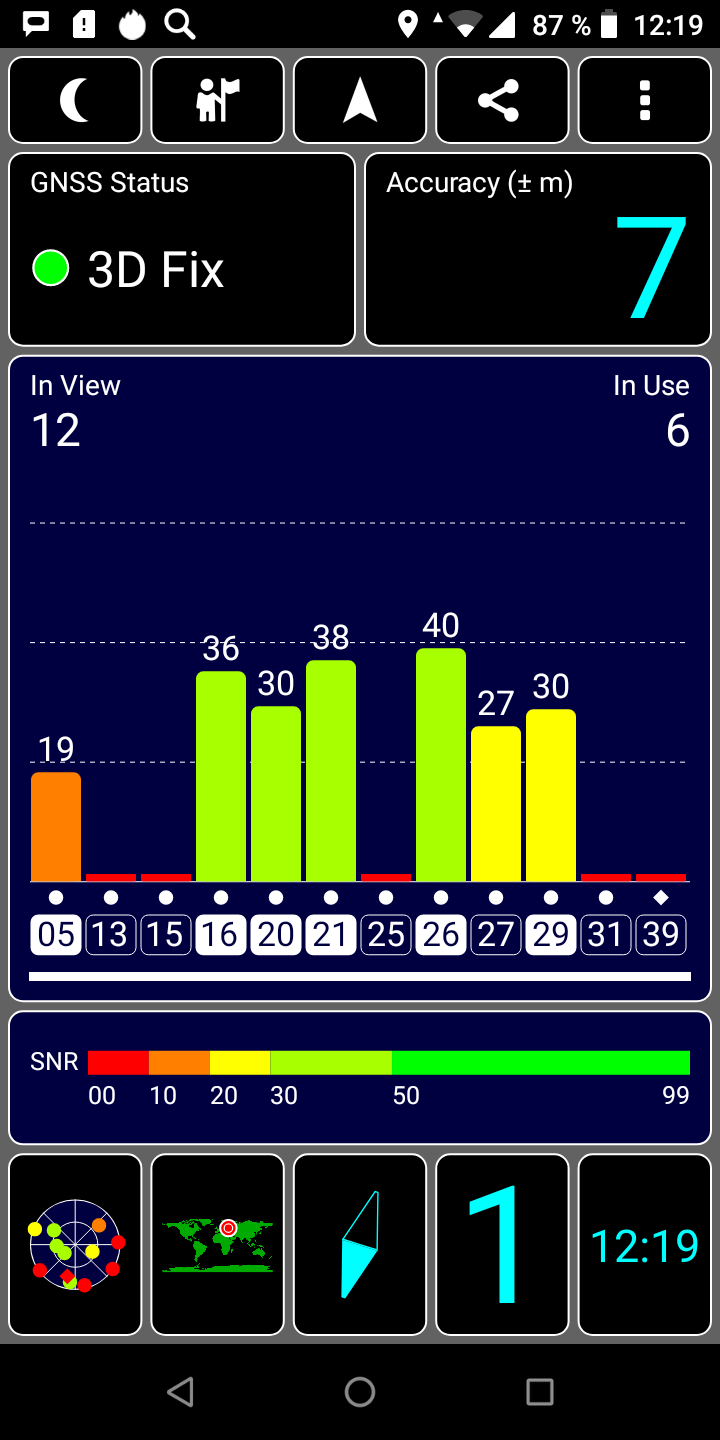Open the satellite sky radar view
Screen dimensions: 720x1440
[x=75, y=1244]
